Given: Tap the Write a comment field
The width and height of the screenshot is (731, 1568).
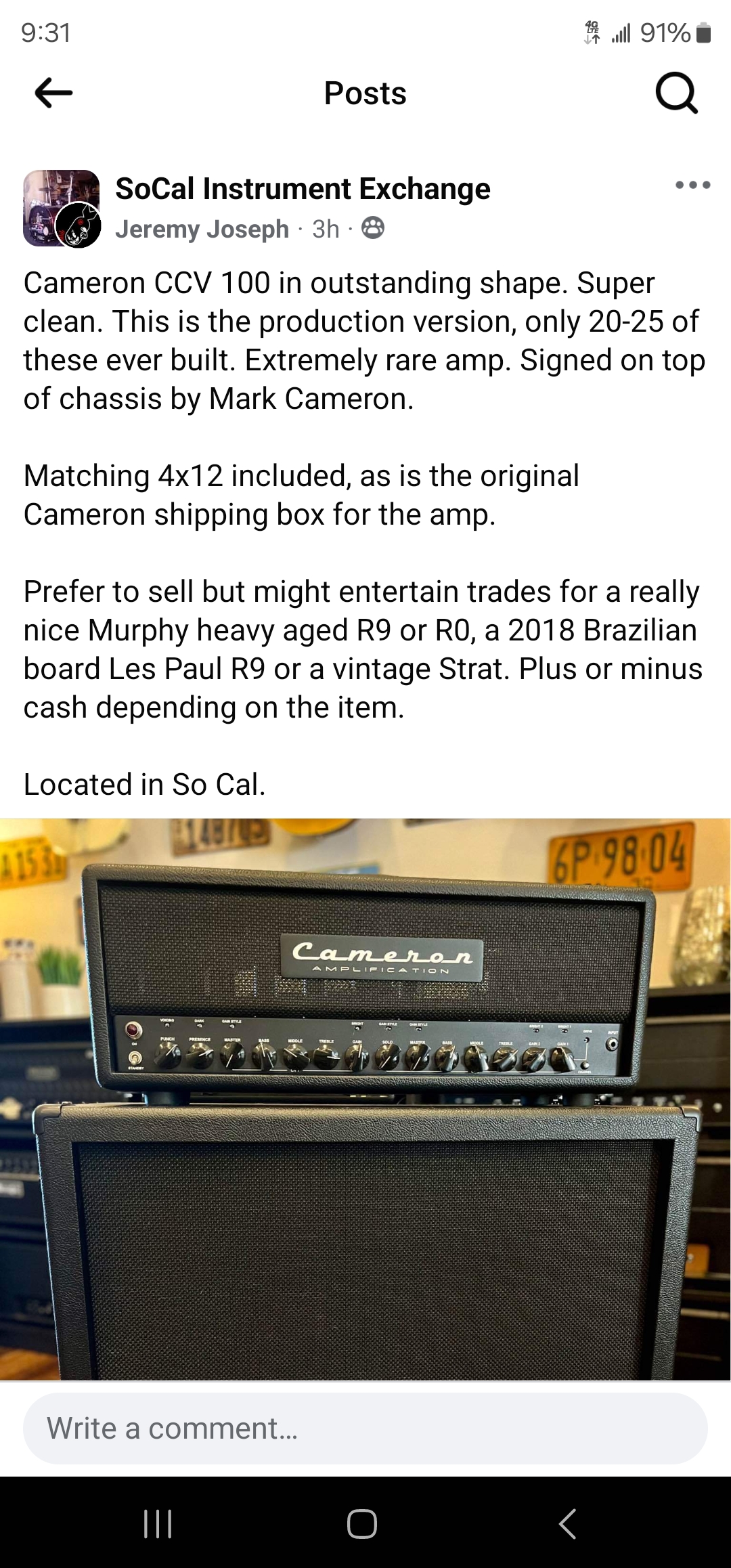Looking at the screenshot, I should [x=365, y=1429].
